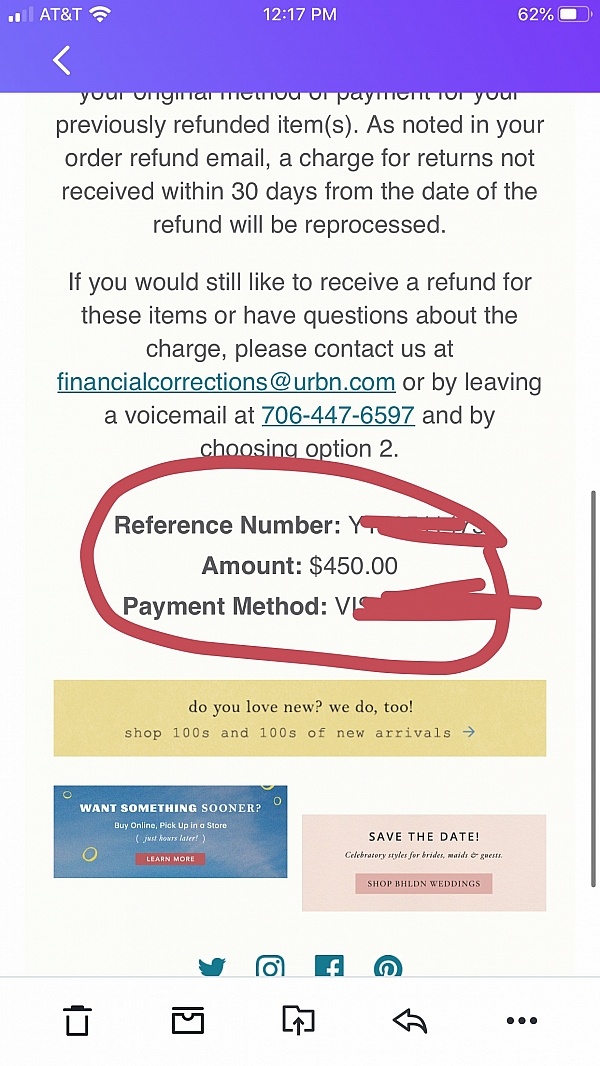Open the Instagram icon link
Viewport: 600px width, 1066px height.
point(270,967)
